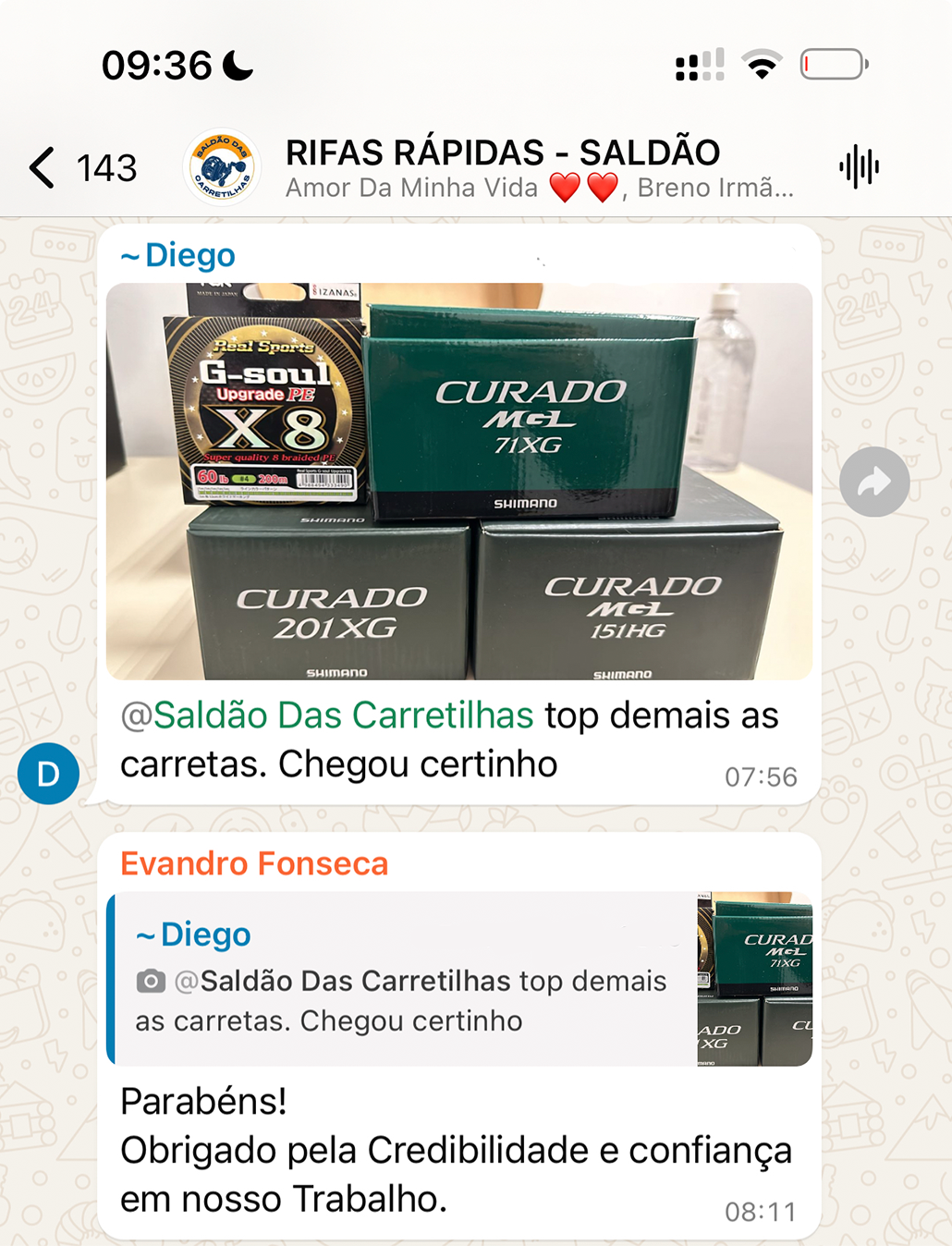
Task: Open Diego's profile avatar
Action: pos(48,773)
